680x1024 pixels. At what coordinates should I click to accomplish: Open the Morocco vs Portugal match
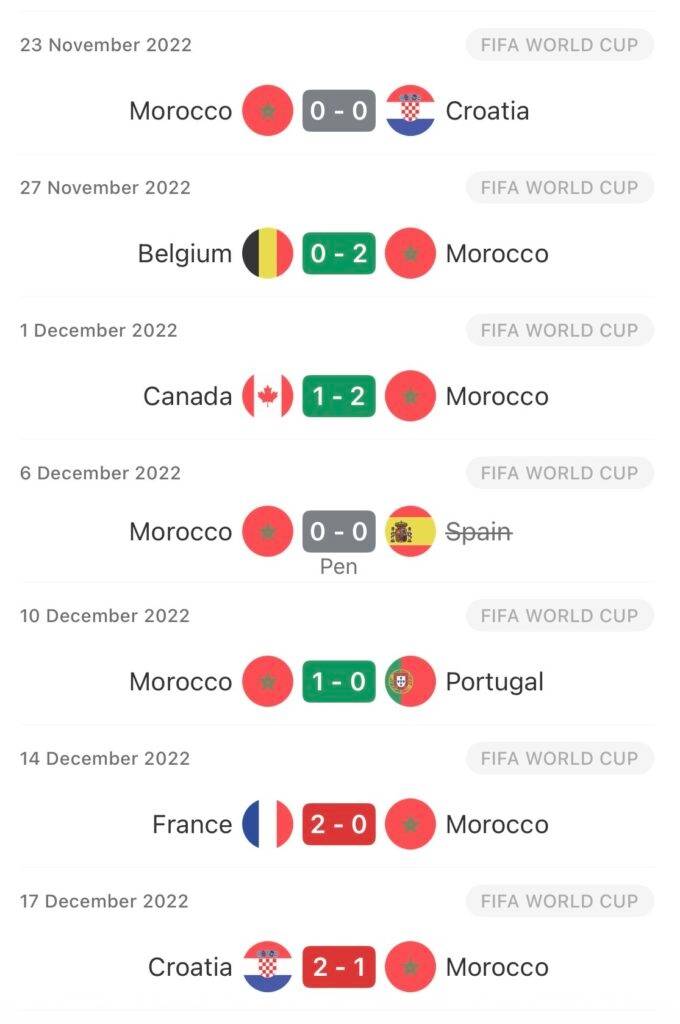tap(339, 682)
